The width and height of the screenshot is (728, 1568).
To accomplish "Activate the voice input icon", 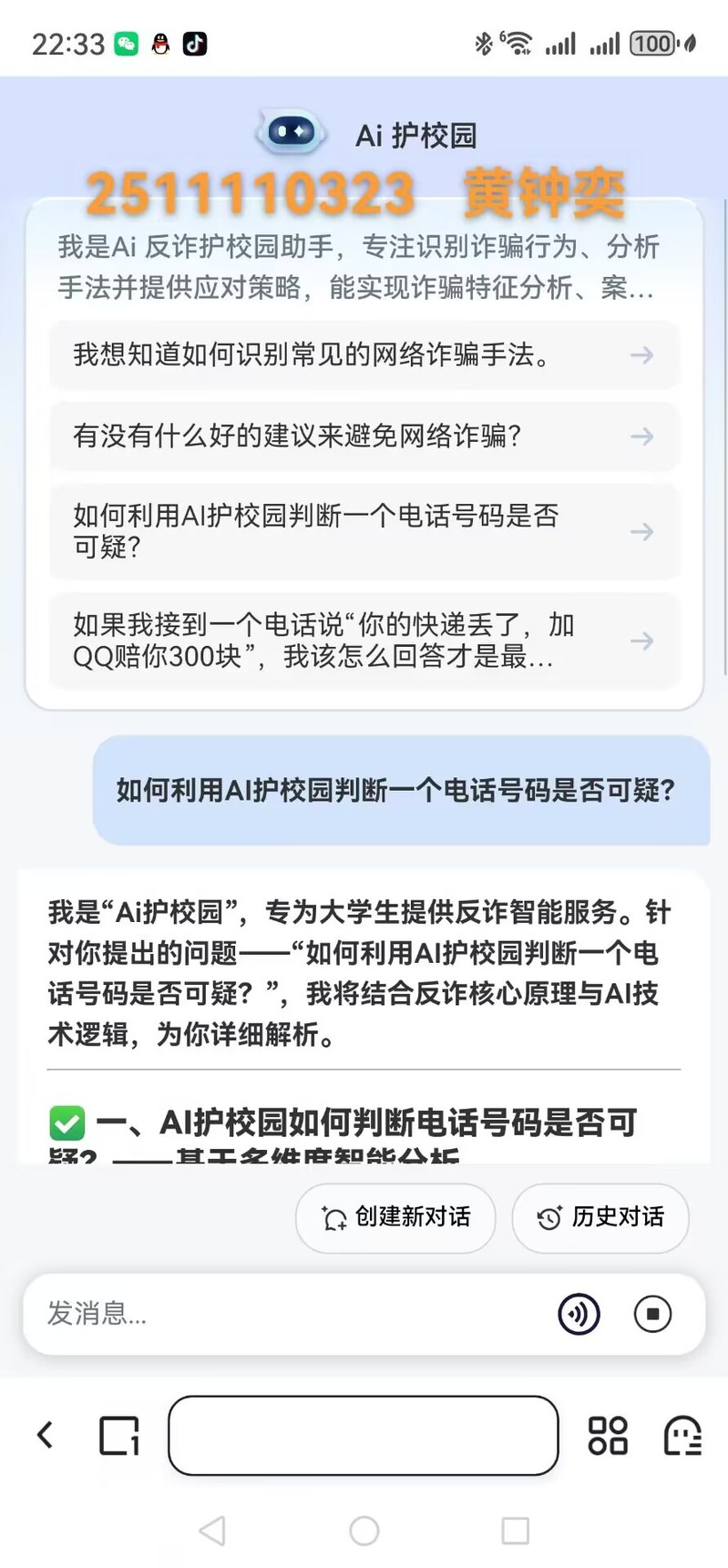I will click(579, 1314).
